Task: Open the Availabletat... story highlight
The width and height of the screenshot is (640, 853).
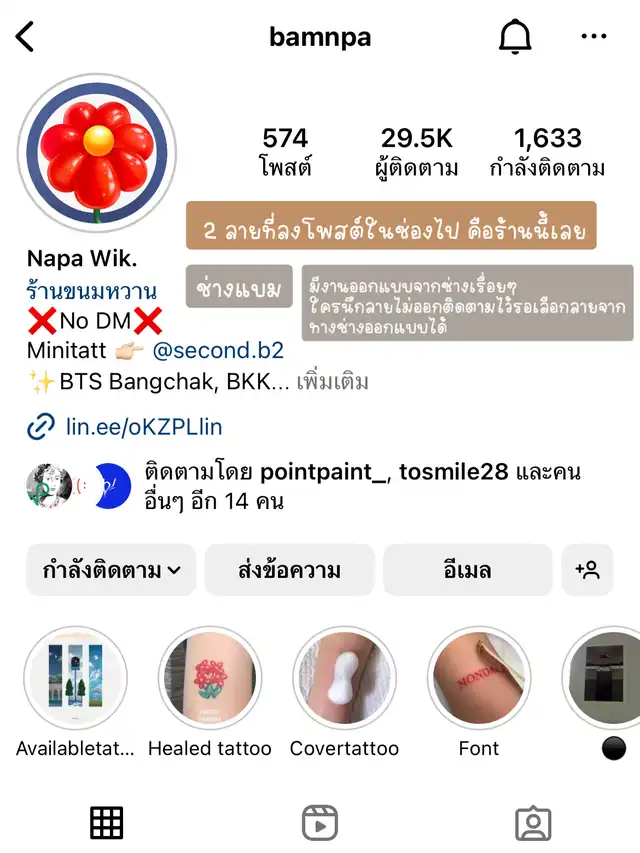Action: point(76,680)
